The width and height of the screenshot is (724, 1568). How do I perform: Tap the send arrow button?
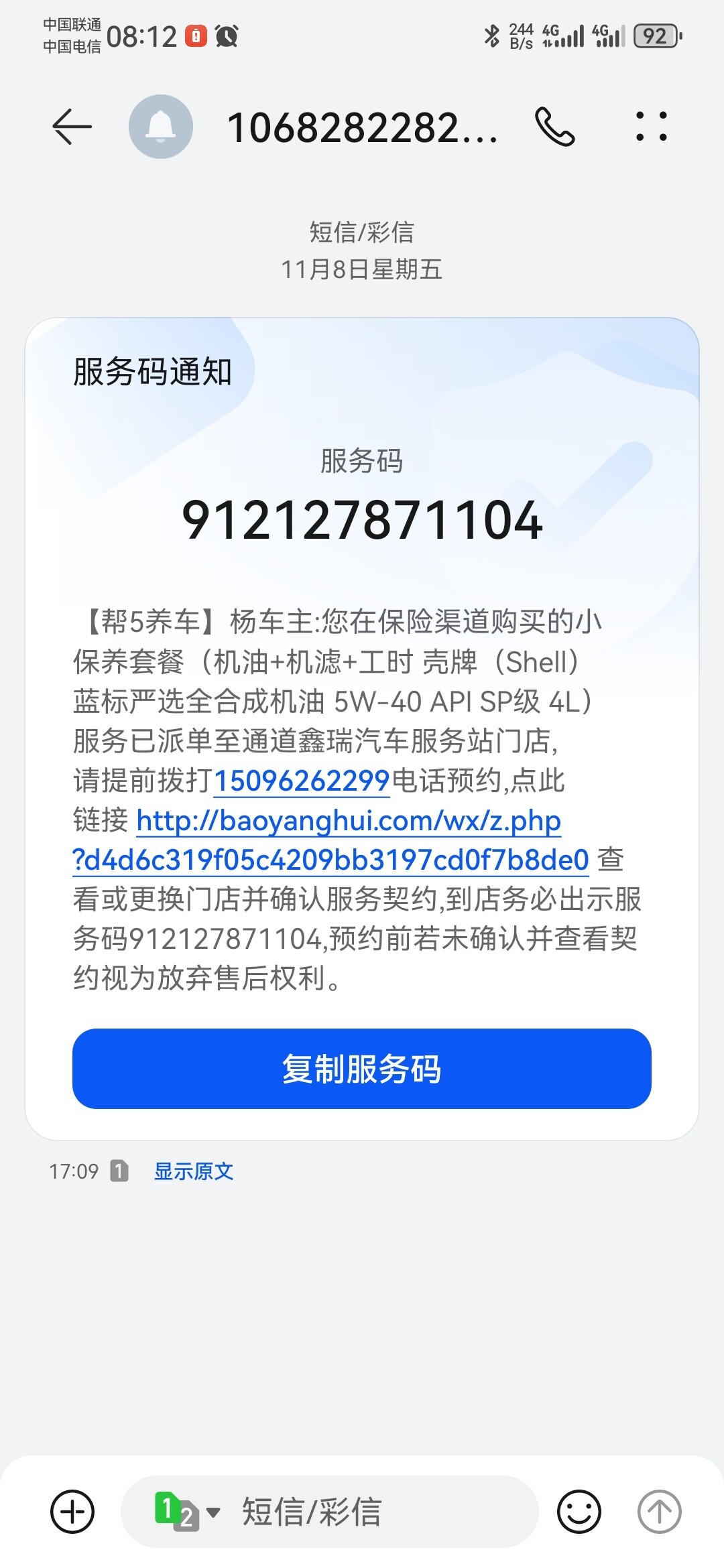coord(660,1512)
